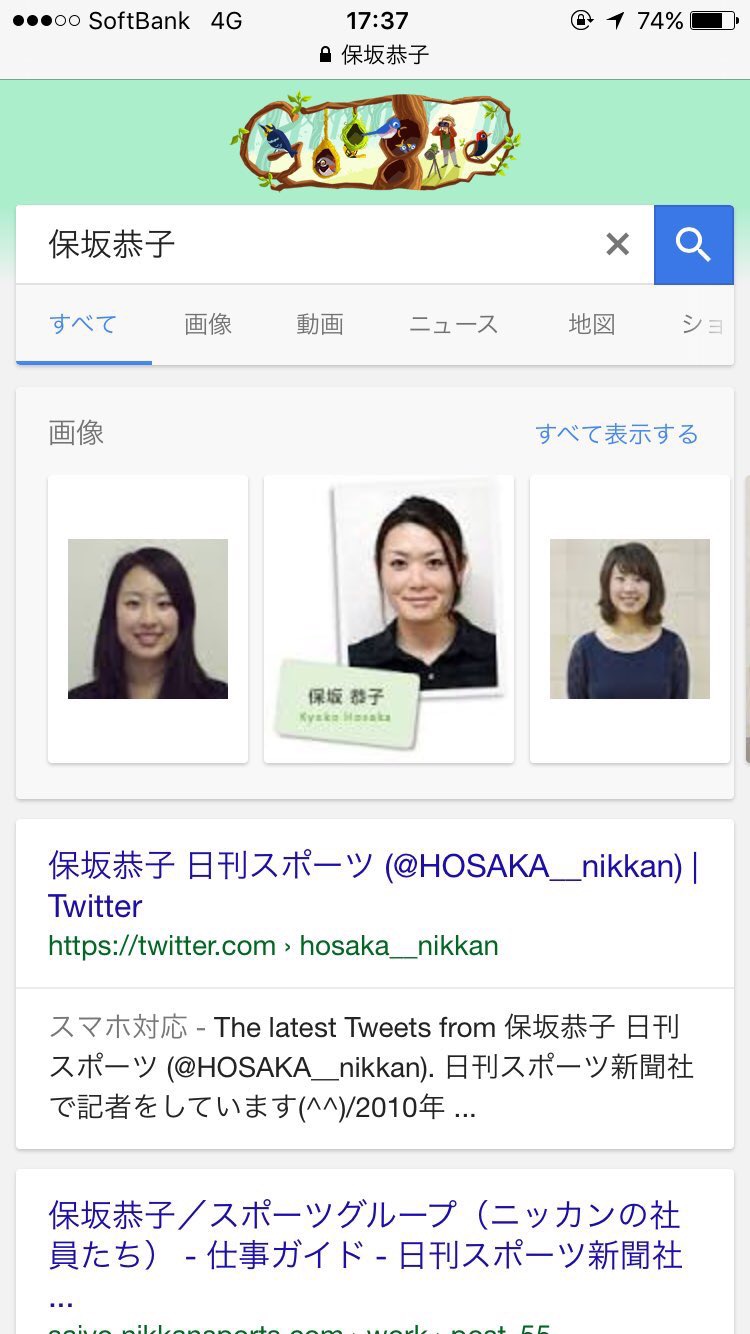This screenshot has height=1334, width=750.
Task: Open the first image result with long hair
Action: pyautogui.click(x=148, y=618)
